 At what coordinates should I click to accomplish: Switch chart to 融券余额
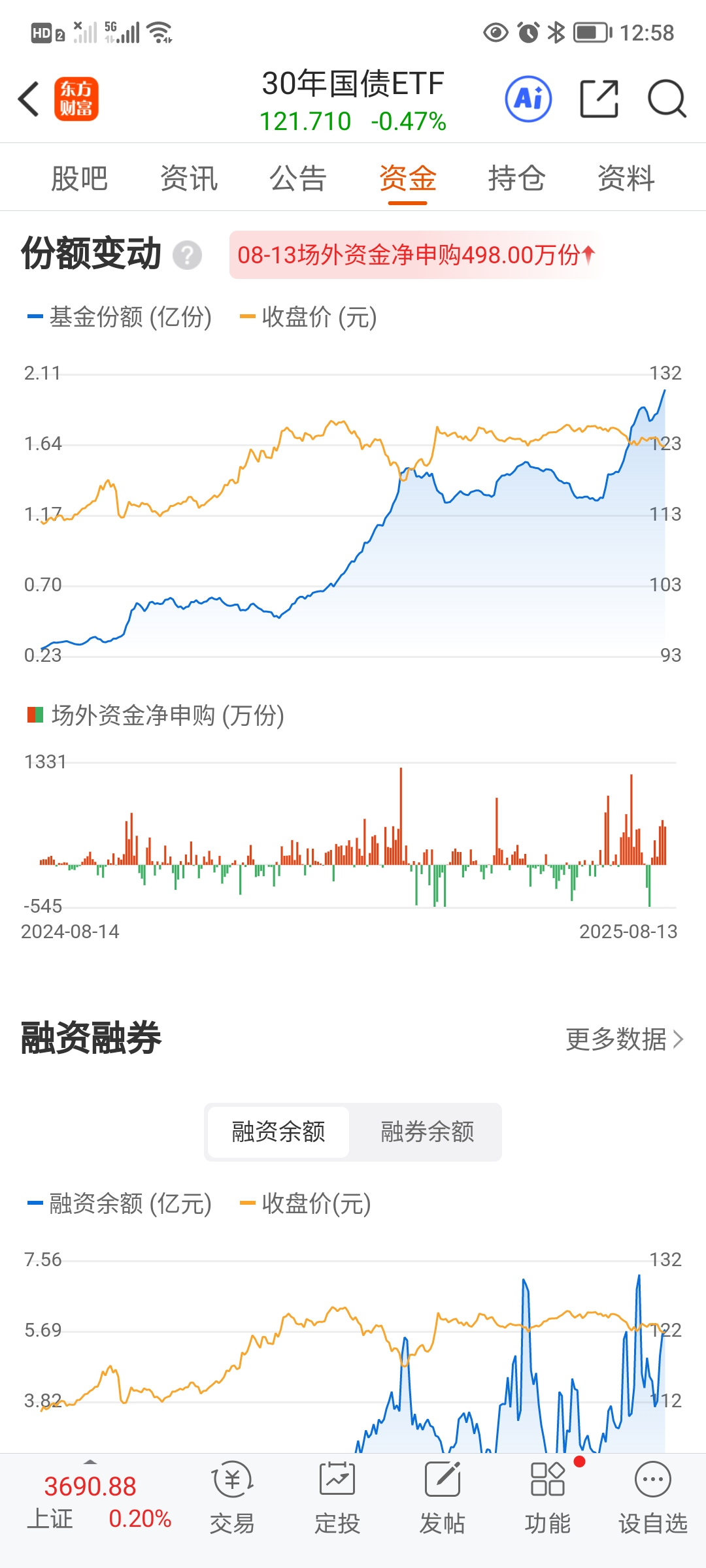pyautogui.click(x=427, y=1132)
